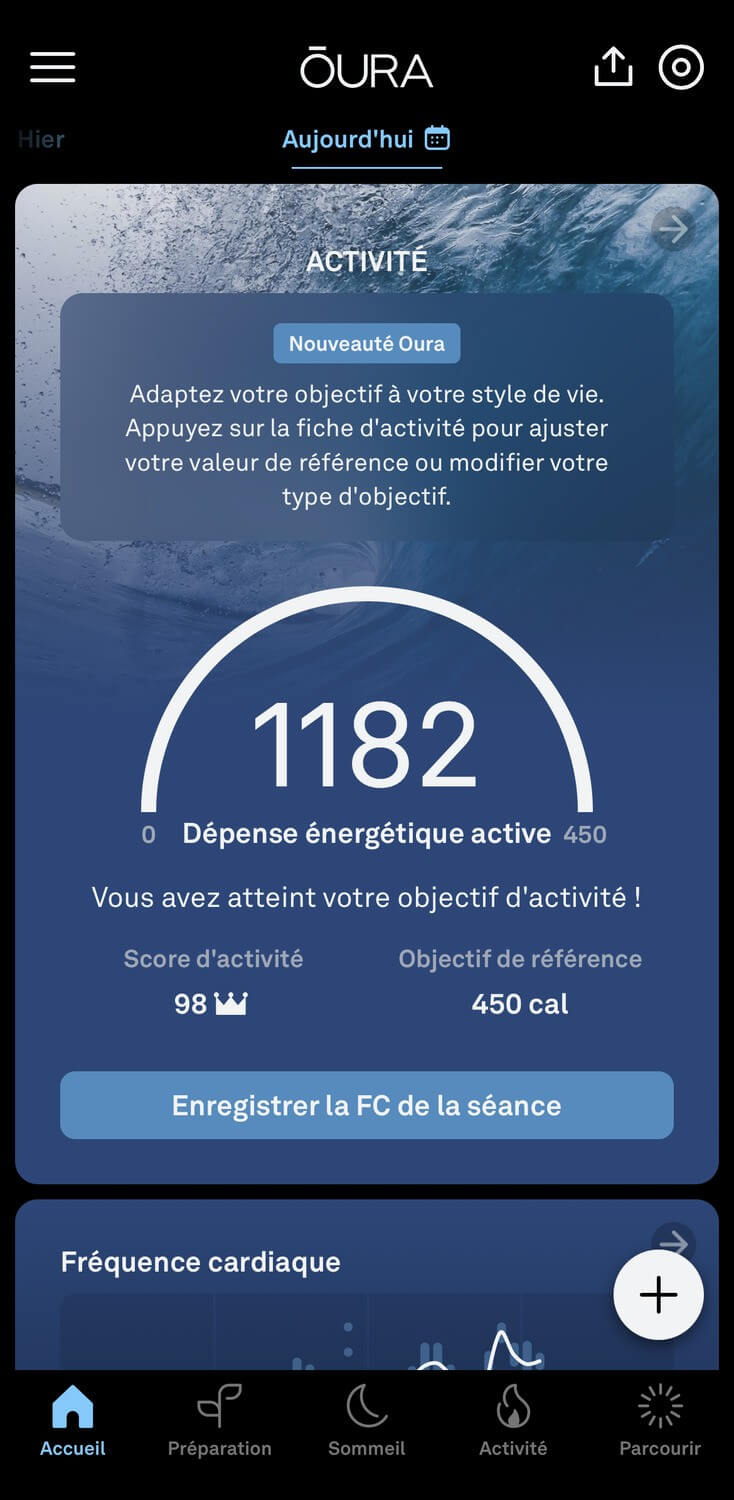Tap Enregistrer la FC de la séance

coord(367,1105)
